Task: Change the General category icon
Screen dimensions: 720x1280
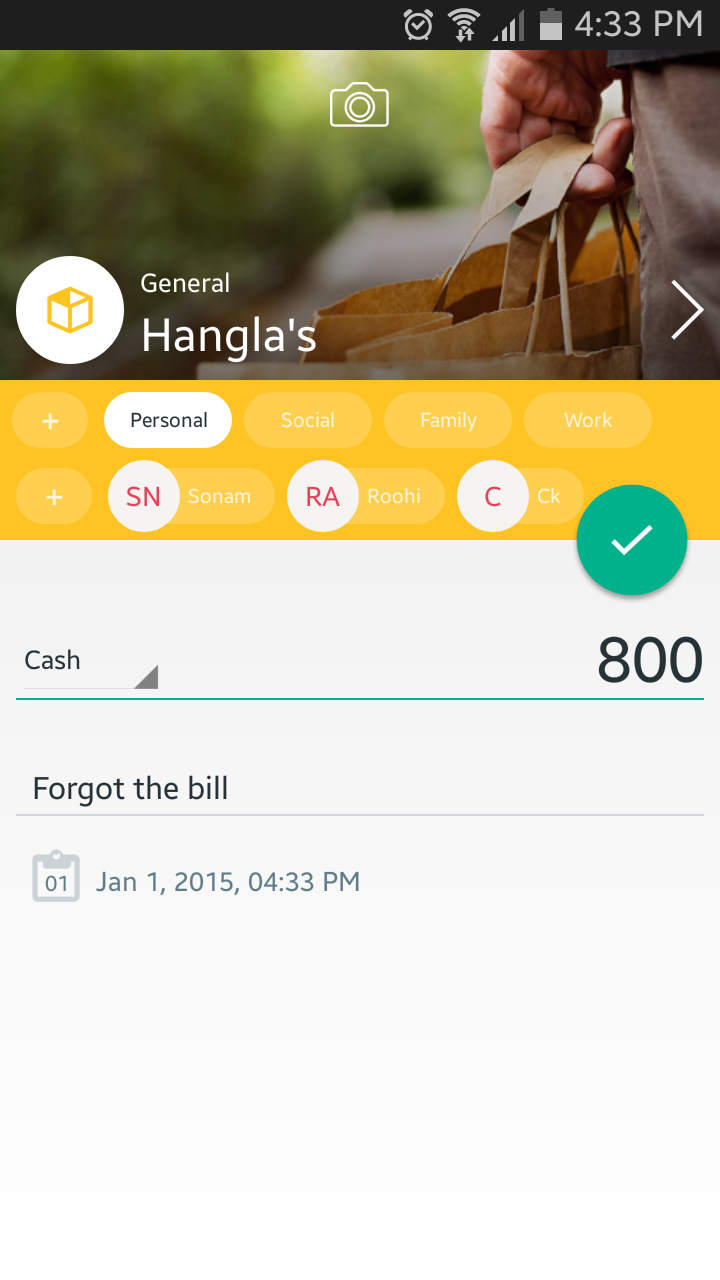Action: click(x=70, y=310)
